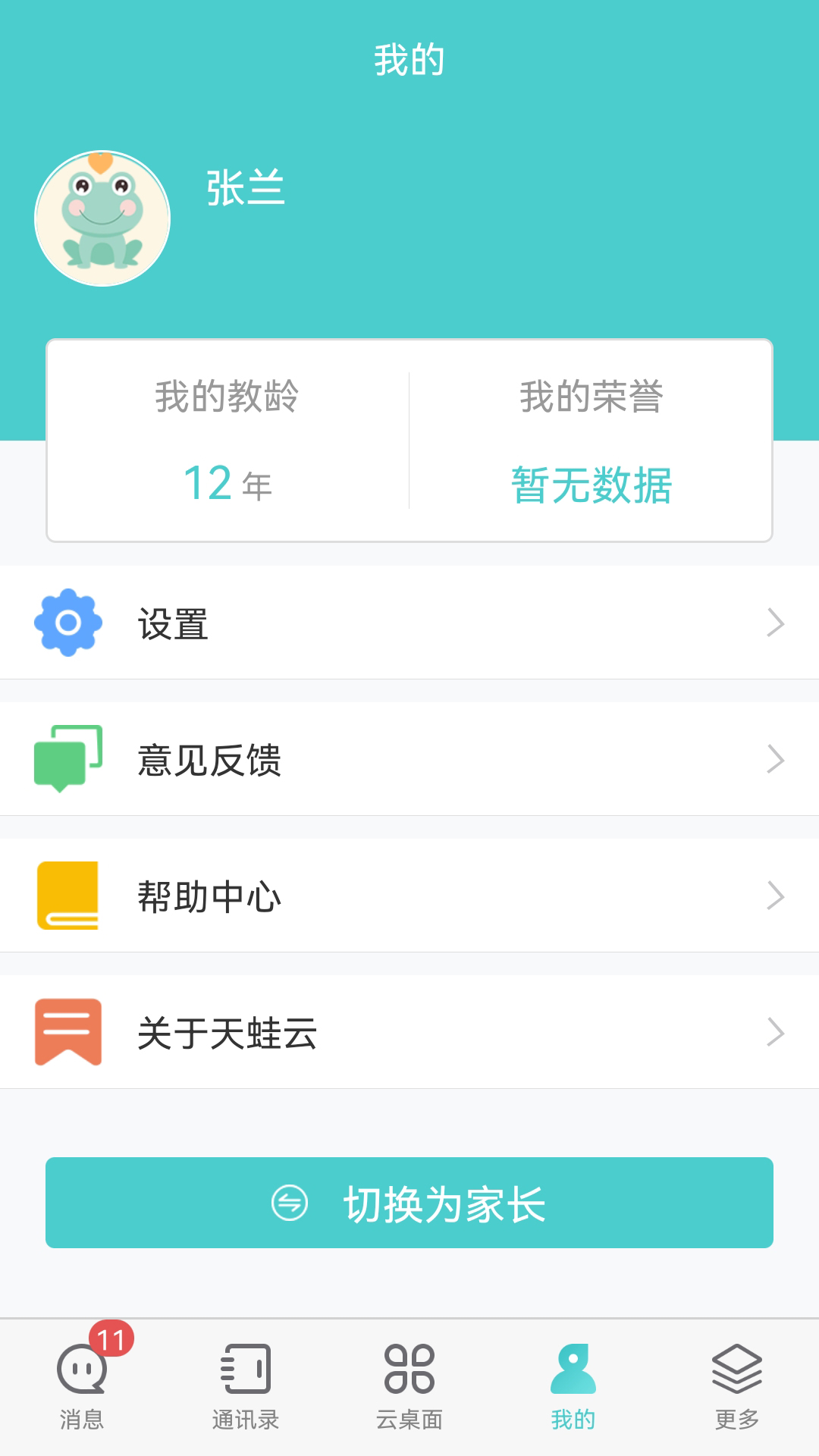Tap the frog profile avatar
The height and width of the screenshot is (1456, 819).
(x=102, y=218)
